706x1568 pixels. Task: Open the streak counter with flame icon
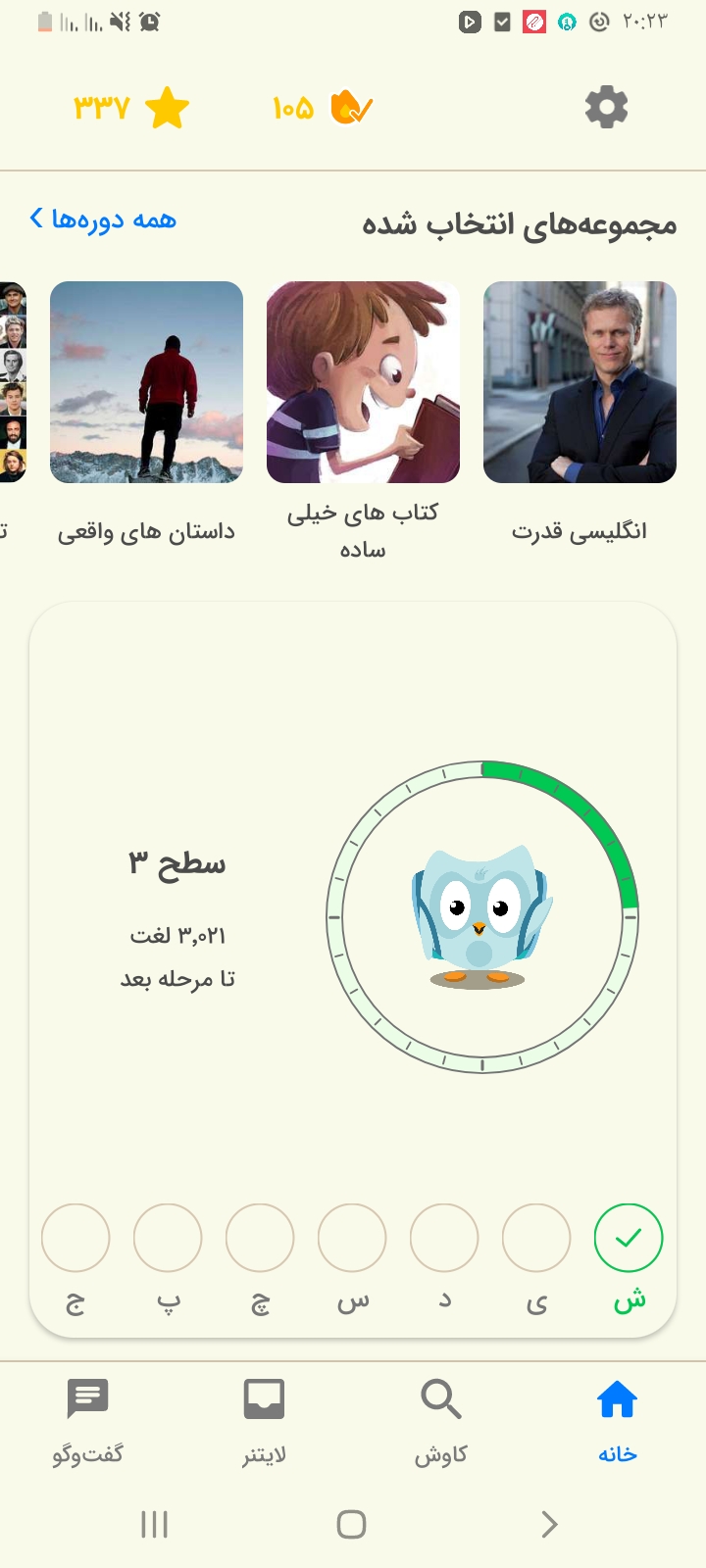323,107
